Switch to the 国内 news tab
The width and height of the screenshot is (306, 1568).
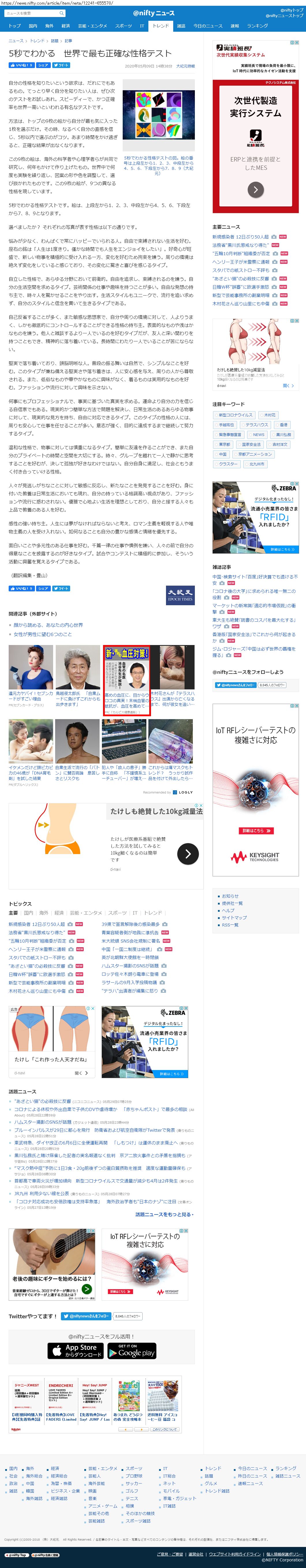(33, 26)
